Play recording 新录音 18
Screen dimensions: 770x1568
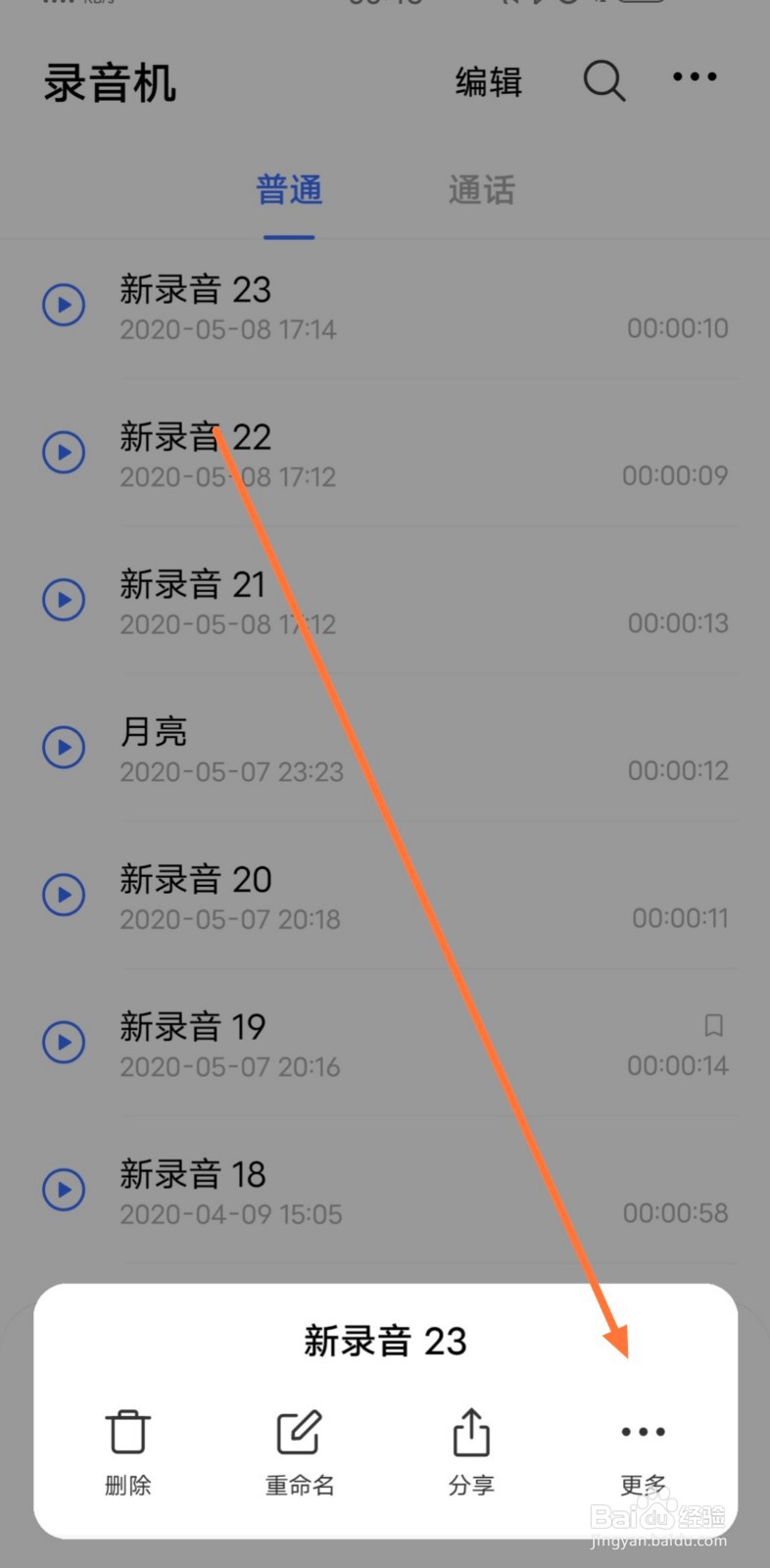click(x=64, y=1190)
